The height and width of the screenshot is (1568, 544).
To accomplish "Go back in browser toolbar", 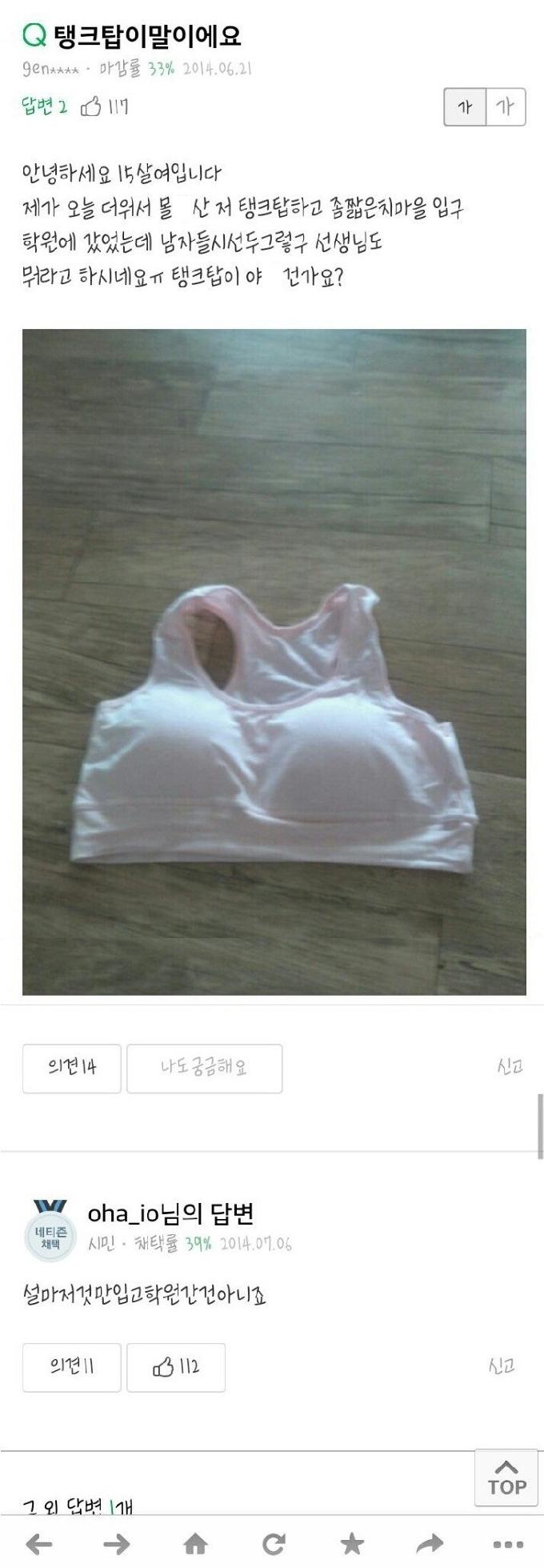I will pyautogui.click(x=38, y=1544).
